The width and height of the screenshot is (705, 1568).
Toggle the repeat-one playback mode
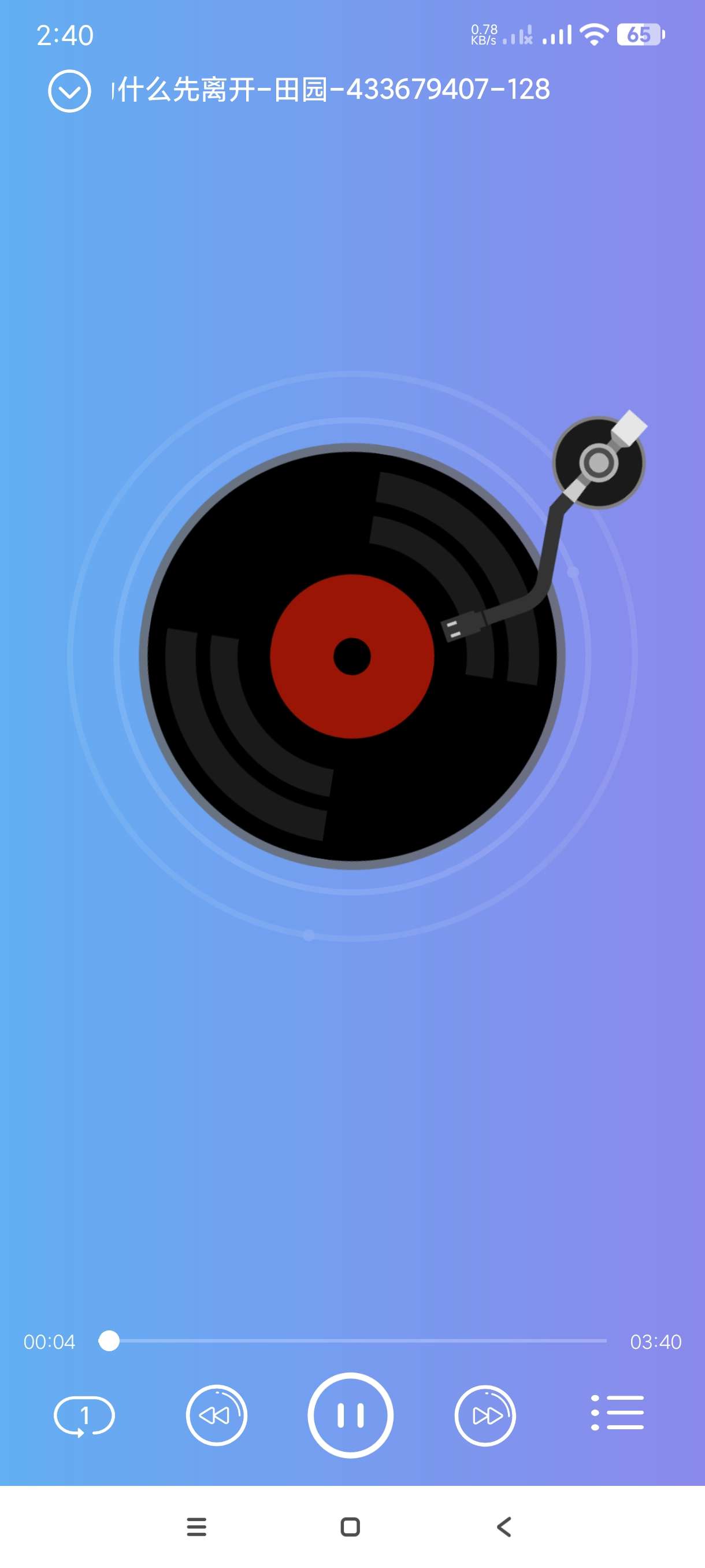pyautogui.click(x=84, y=1416)
